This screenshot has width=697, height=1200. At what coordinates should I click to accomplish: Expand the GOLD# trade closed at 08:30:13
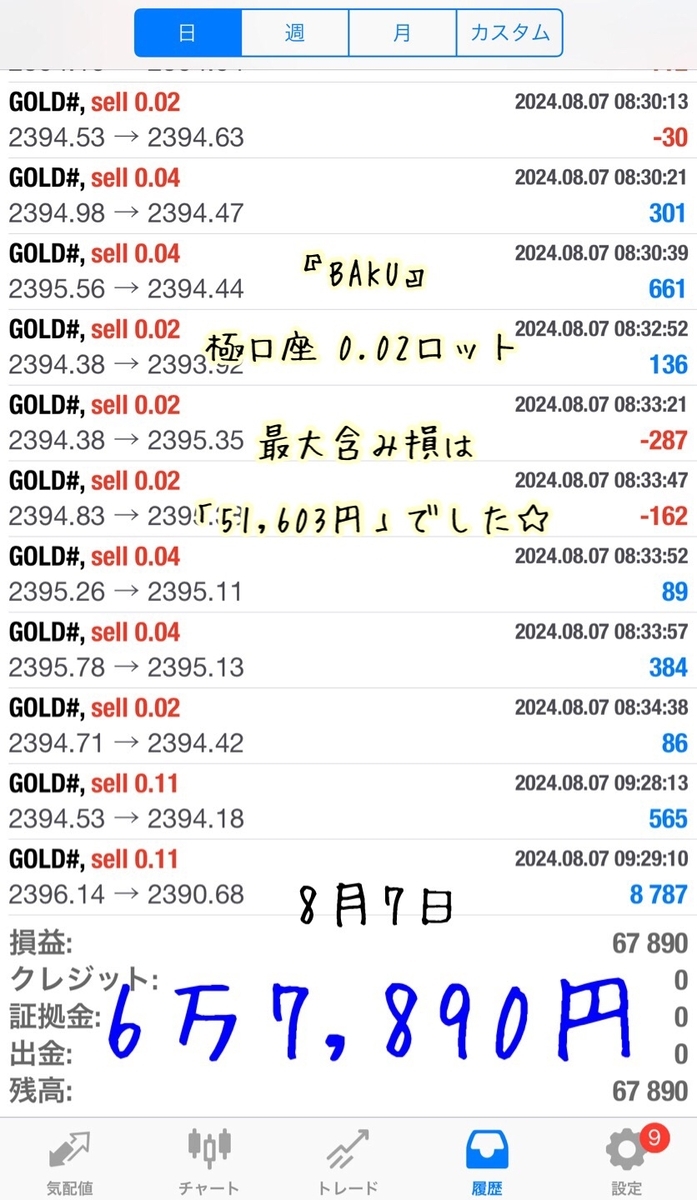click(348, 120)
